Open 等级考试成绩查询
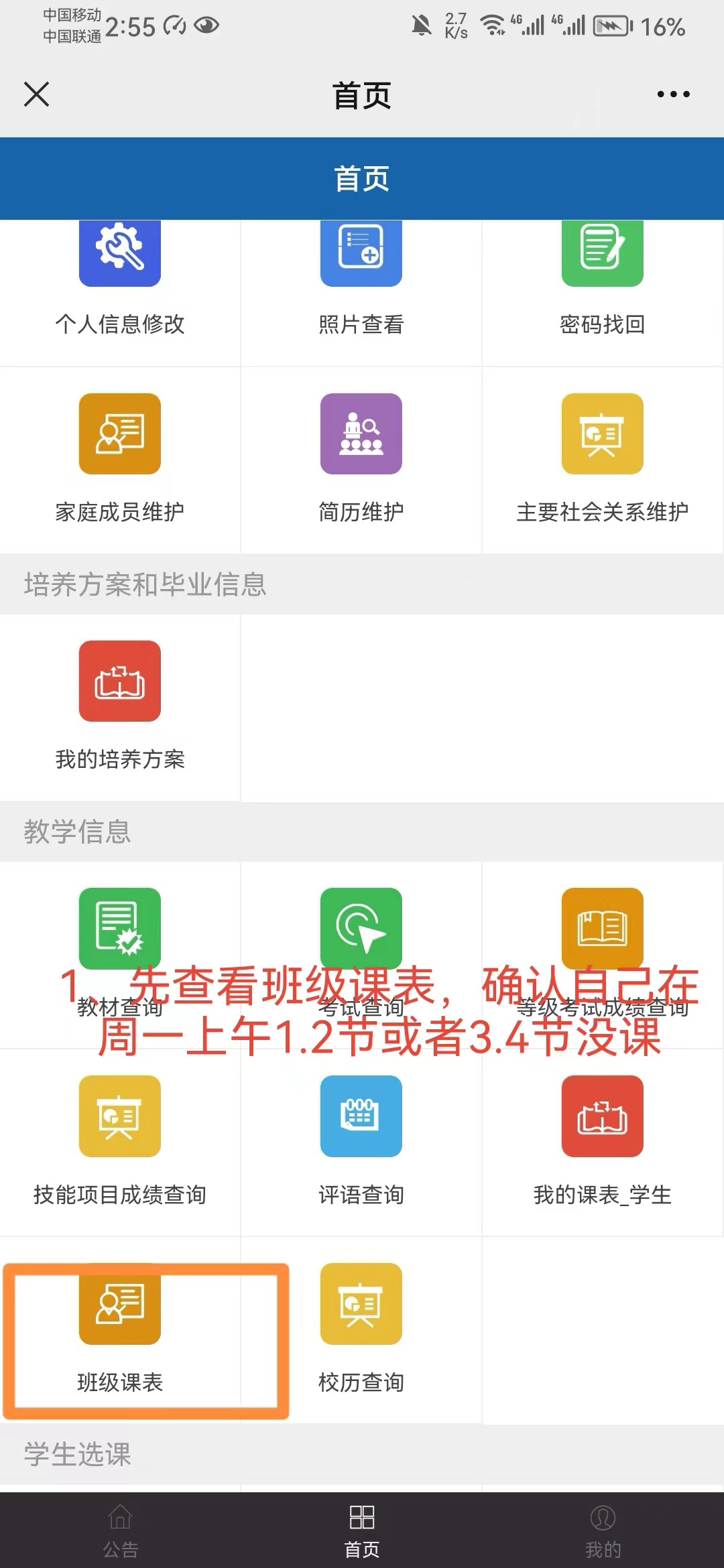724x1568 pixels. pos(603,954)
